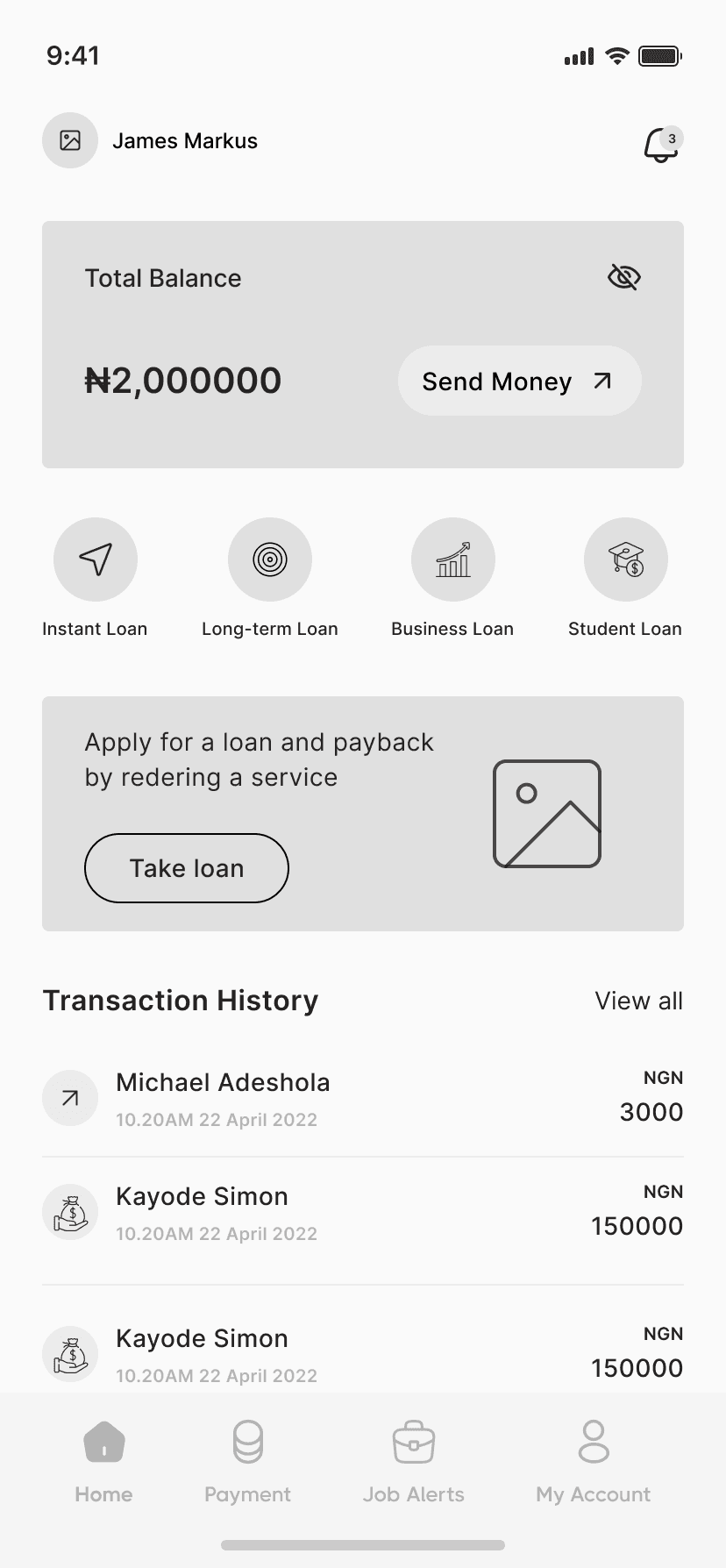Pick the Student Loan option
The image size is (726, 1568).
point(625,559)
